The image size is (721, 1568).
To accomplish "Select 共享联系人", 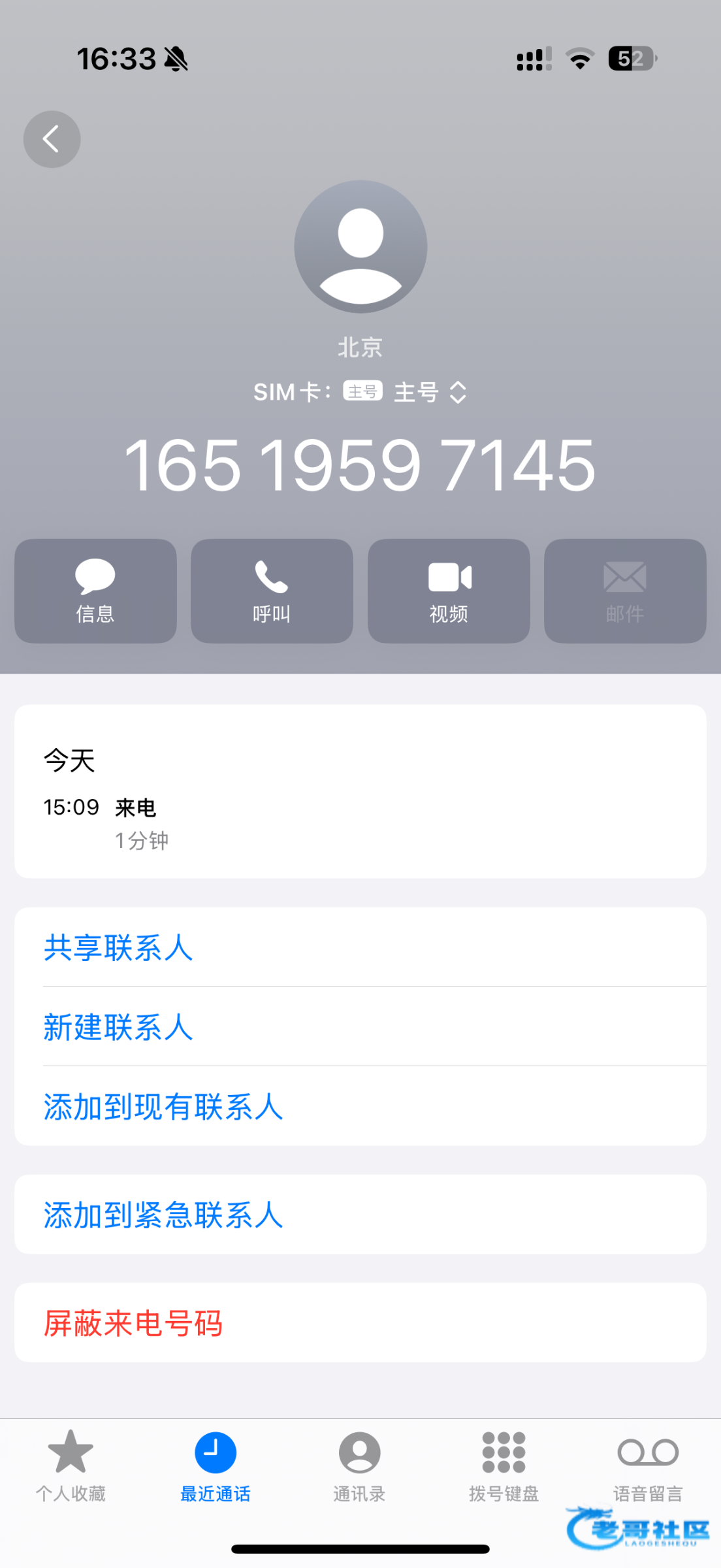I will [119, 947].
